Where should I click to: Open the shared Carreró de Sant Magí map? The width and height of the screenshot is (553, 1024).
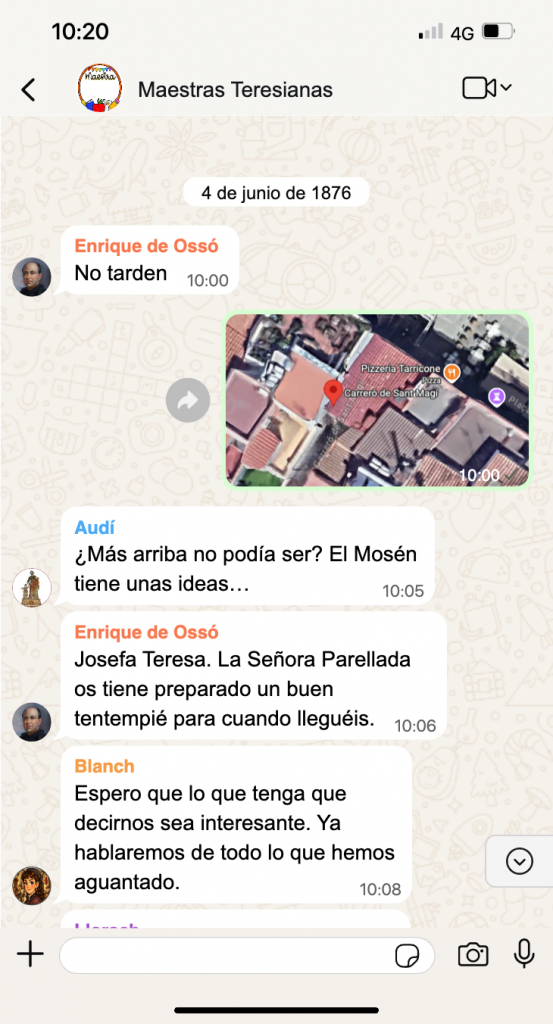pyautogui.click(x=377, y=400)
